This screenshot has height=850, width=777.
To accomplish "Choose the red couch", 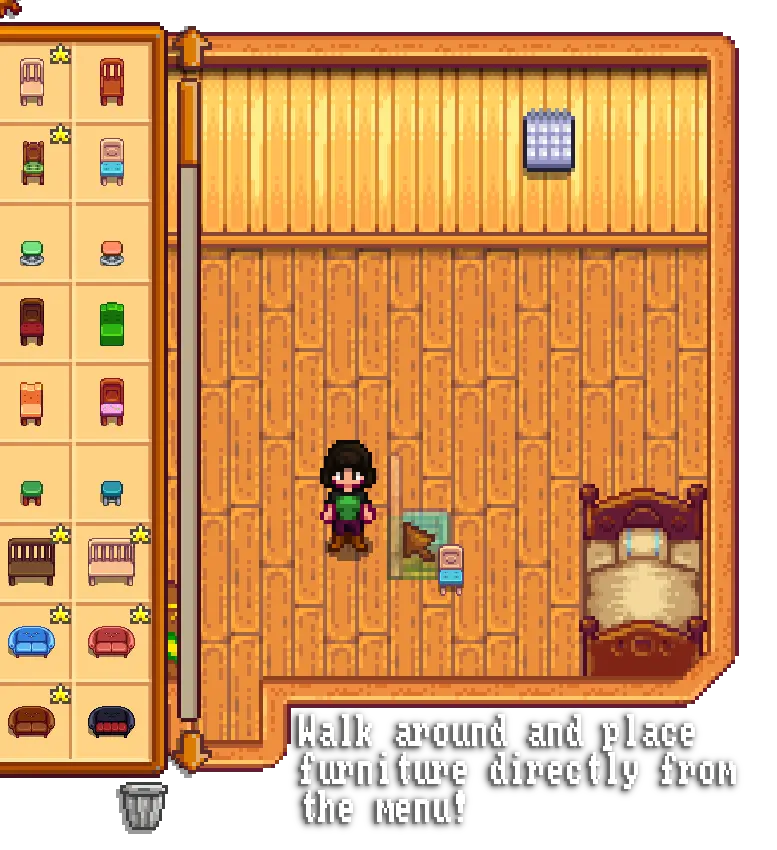I will 111,640.
